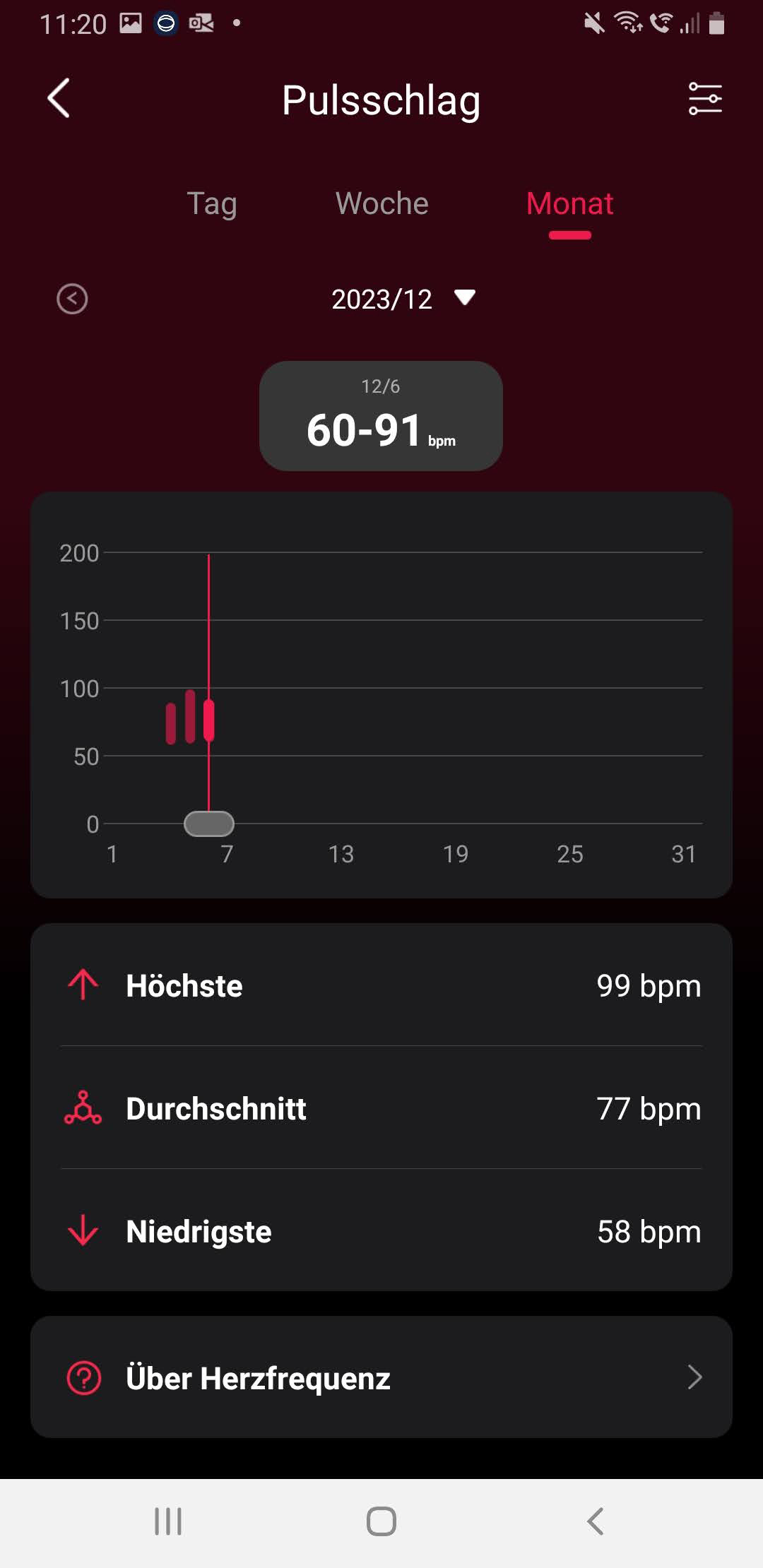763x1568 pixels.
Task: Switch to the Woche tab
Action: point(381,204)
